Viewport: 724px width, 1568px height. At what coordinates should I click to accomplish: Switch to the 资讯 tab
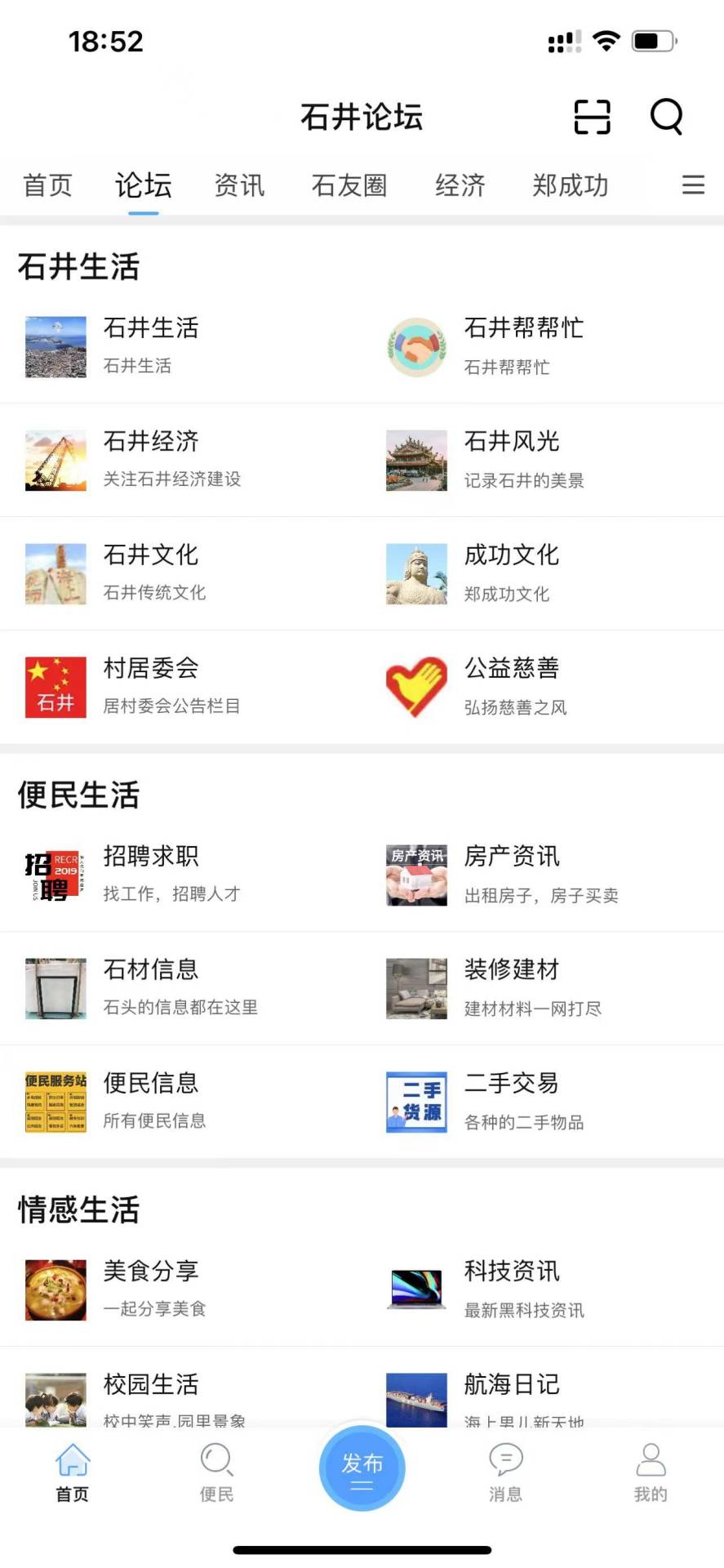(x=239, y=185)
